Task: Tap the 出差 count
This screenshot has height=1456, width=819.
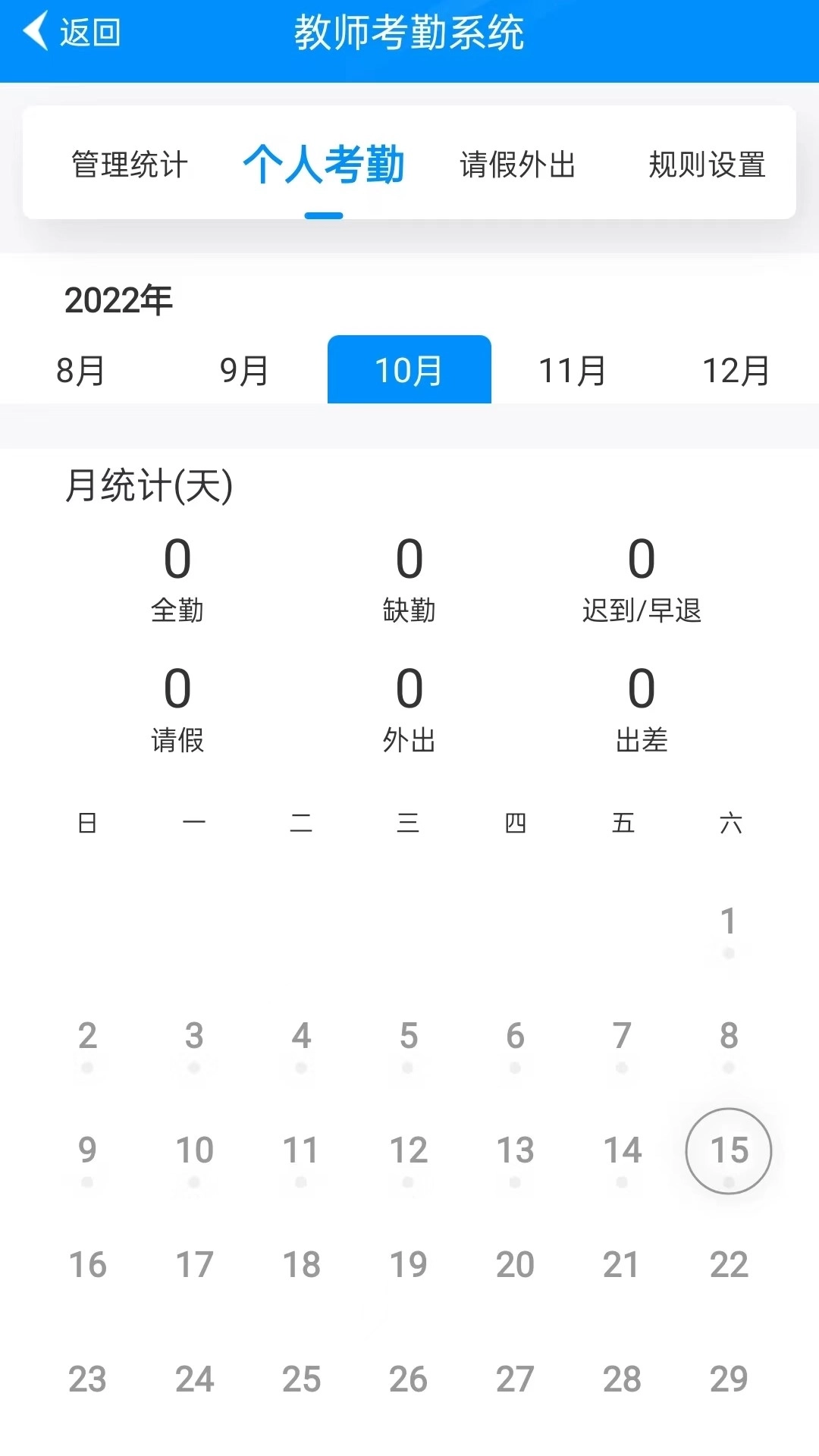Action: click(x=642, y=705)
